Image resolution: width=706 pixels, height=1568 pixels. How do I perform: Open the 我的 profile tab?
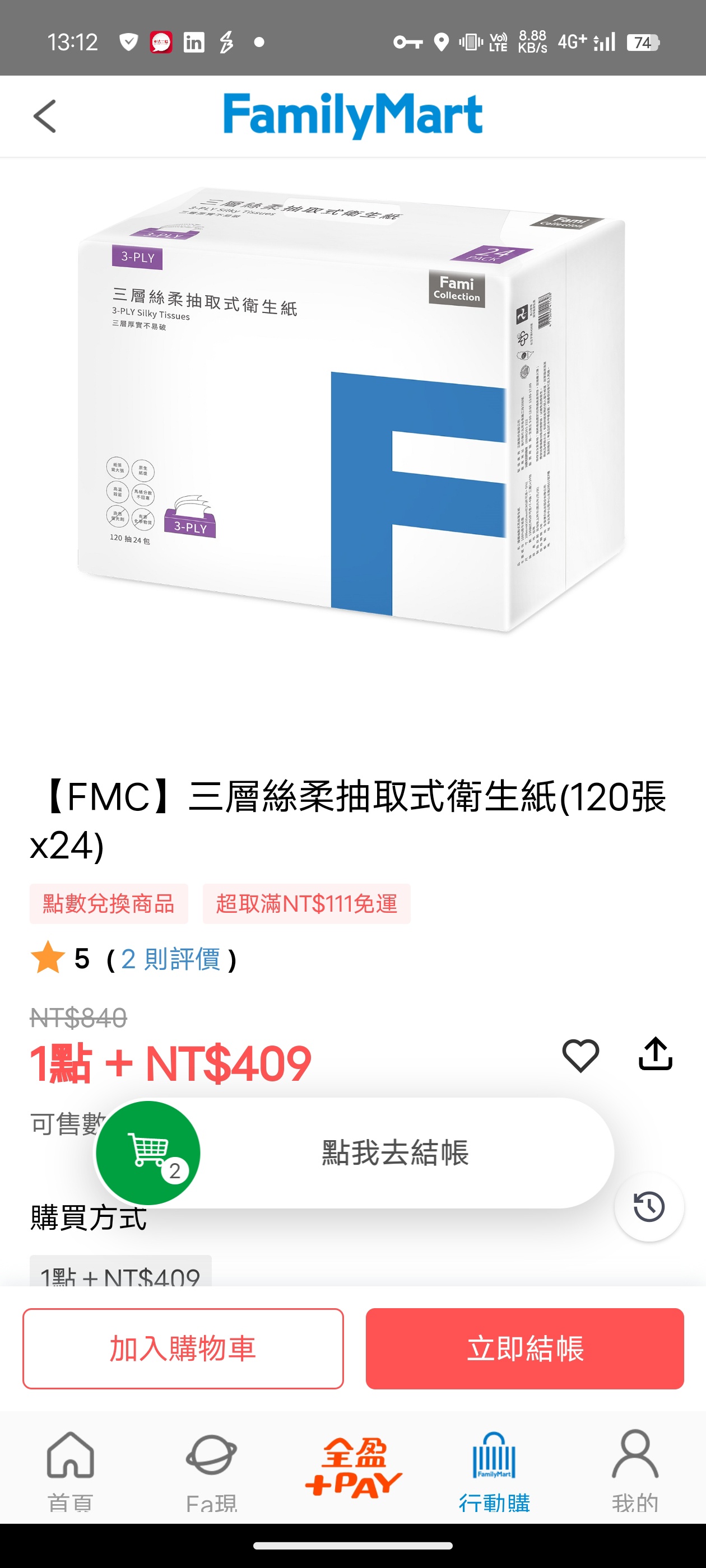pyautogui.click(x=635, y=1470)
